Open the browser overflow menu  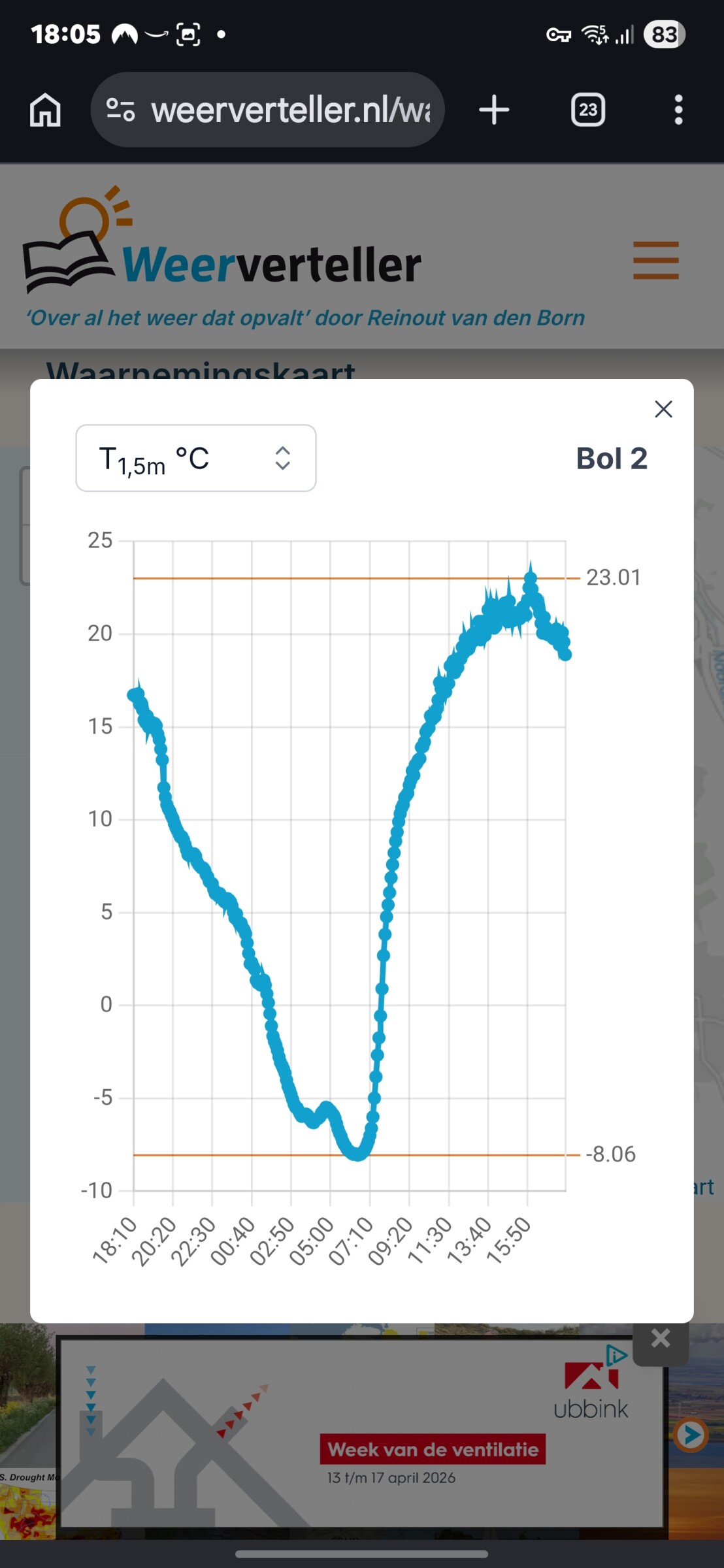[x=678, y=109]
